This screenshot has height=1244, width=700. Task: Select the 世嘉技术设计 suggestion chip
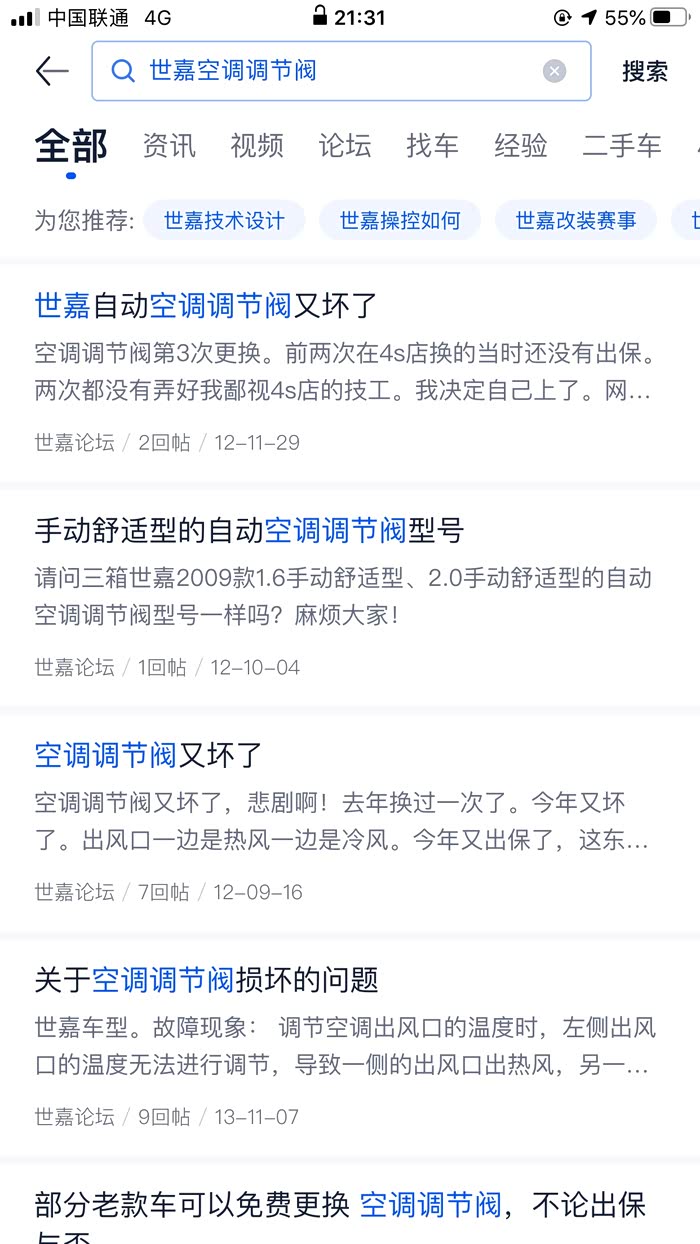pos(224,221)
